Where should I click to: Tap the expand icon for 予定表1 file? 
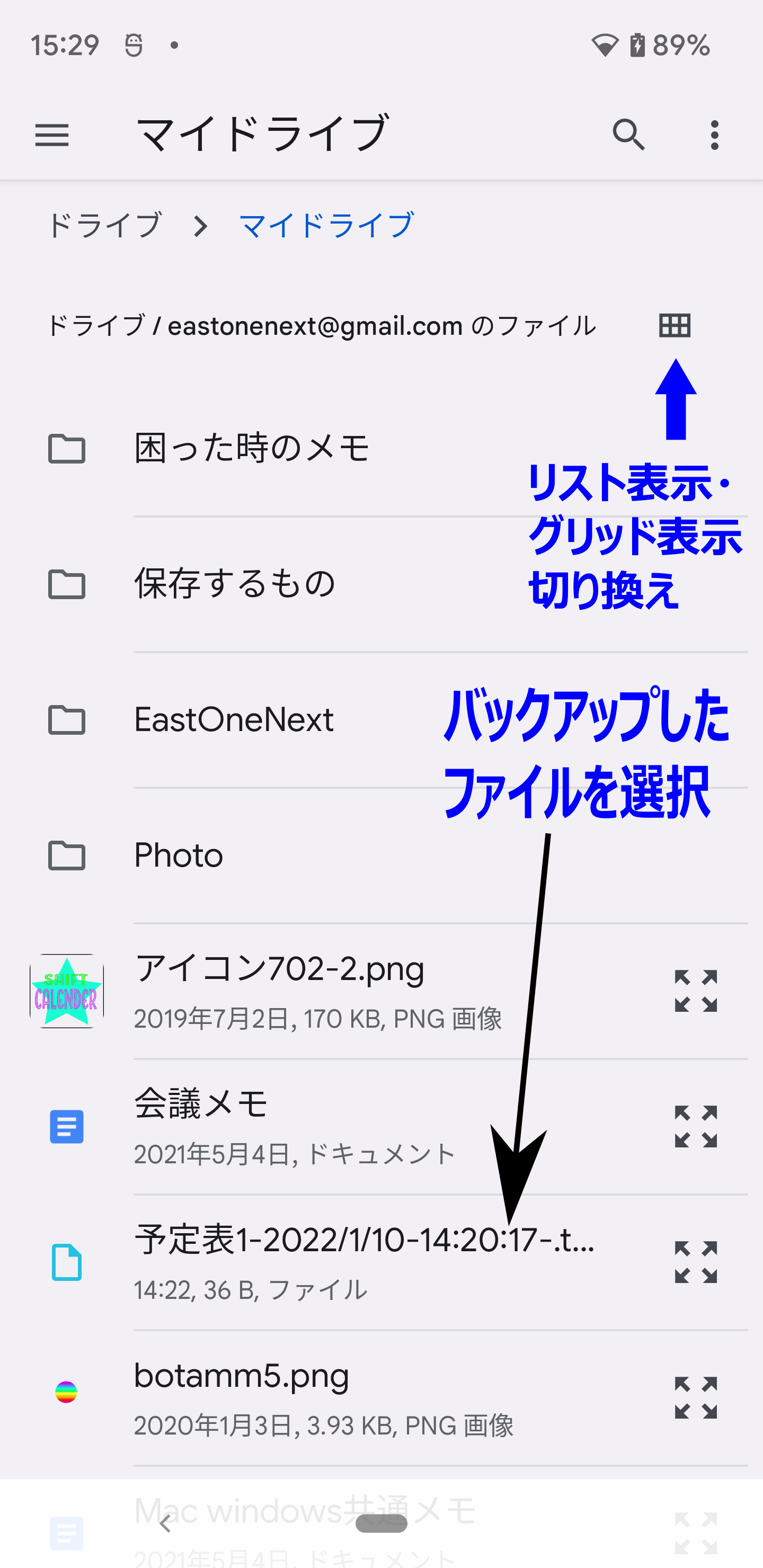pos(695,1262)
